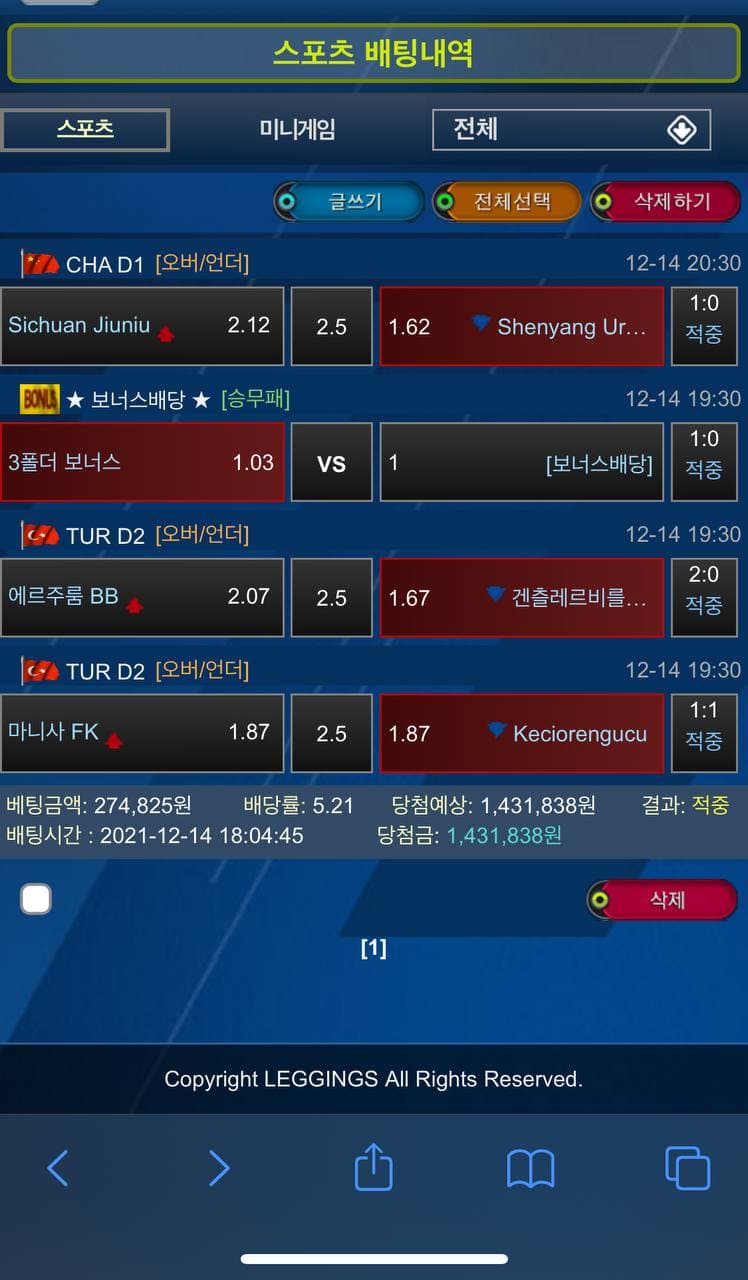Screen dimensions: 748x1280
Task: Go back in the browser
Action: point(58,1168)
